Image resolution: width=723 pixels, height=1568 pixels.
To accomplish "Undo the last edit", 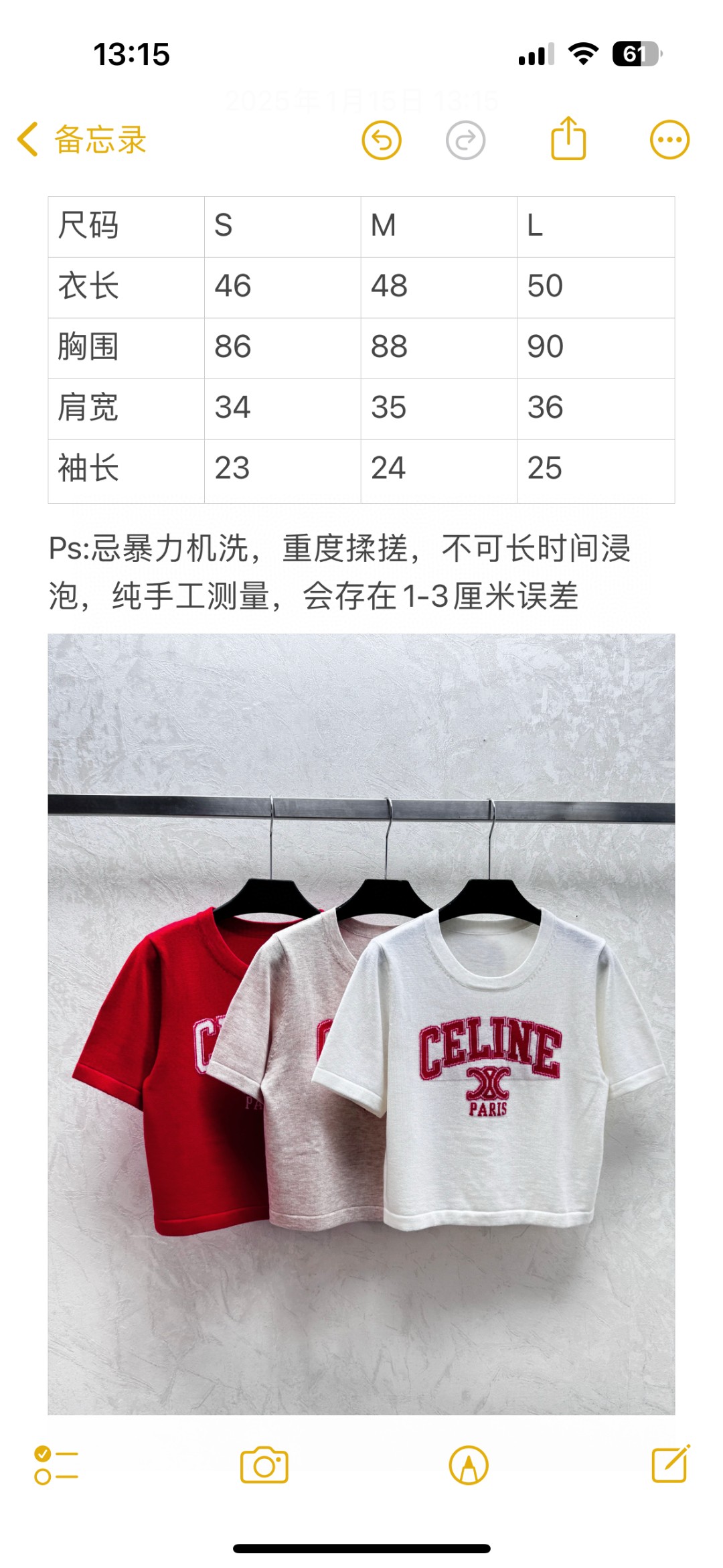I will click(382, 141).
